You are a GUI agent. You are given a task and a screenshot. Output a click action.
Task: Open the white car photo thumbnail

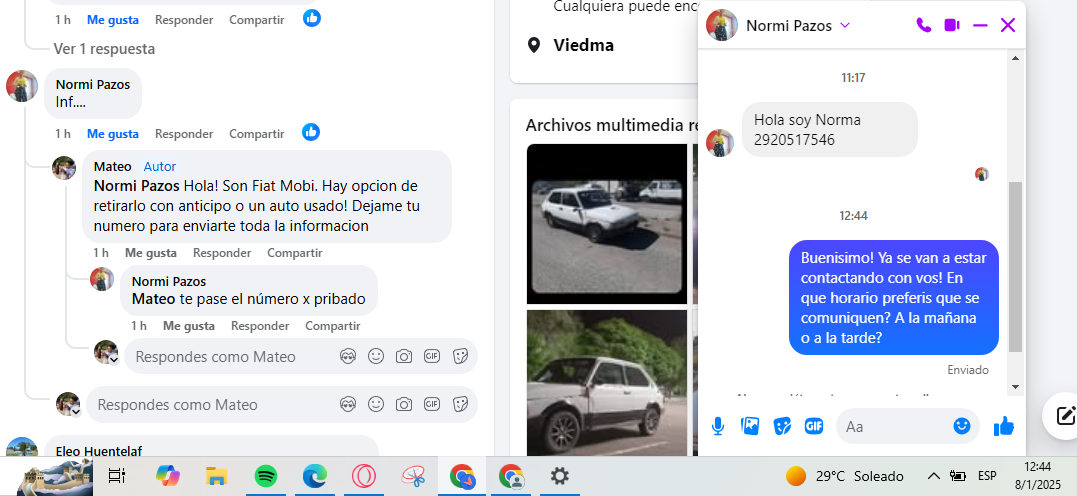(606, 223)
